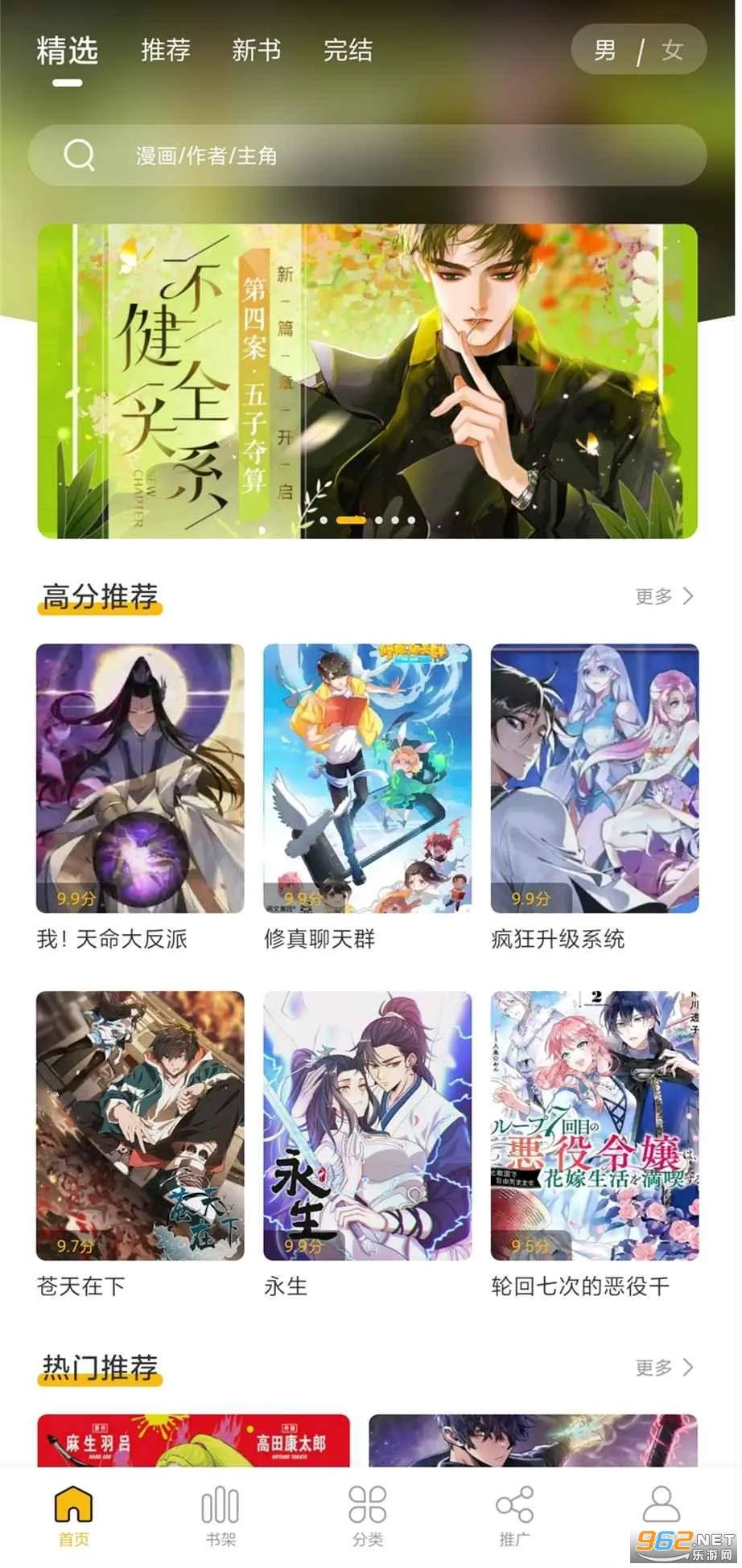Open the comic 轮回七次的恶役千
This screenshot has width=742, height=1568.
(595, 1126)
